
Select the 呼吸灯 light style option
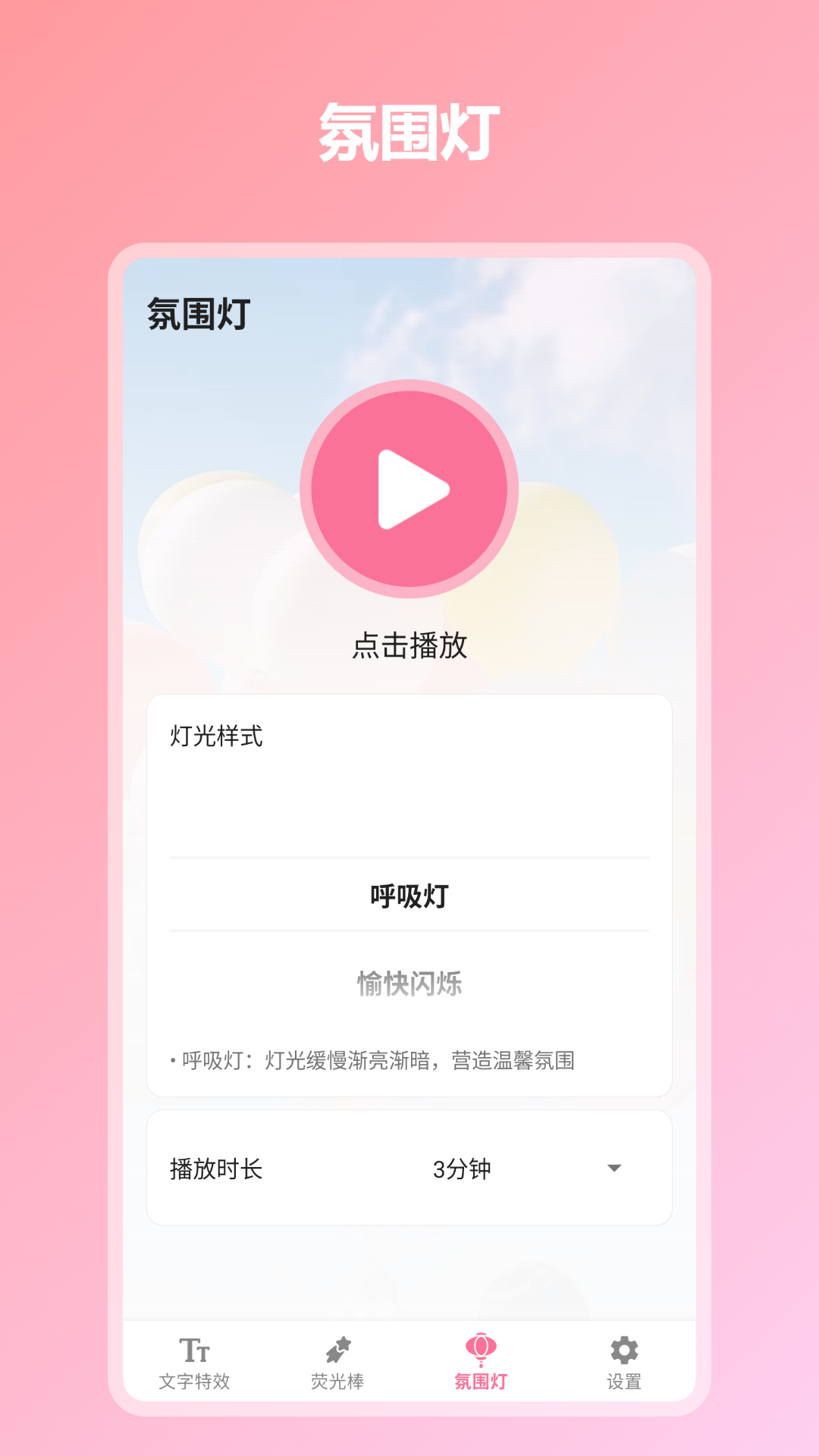point(409,895)
